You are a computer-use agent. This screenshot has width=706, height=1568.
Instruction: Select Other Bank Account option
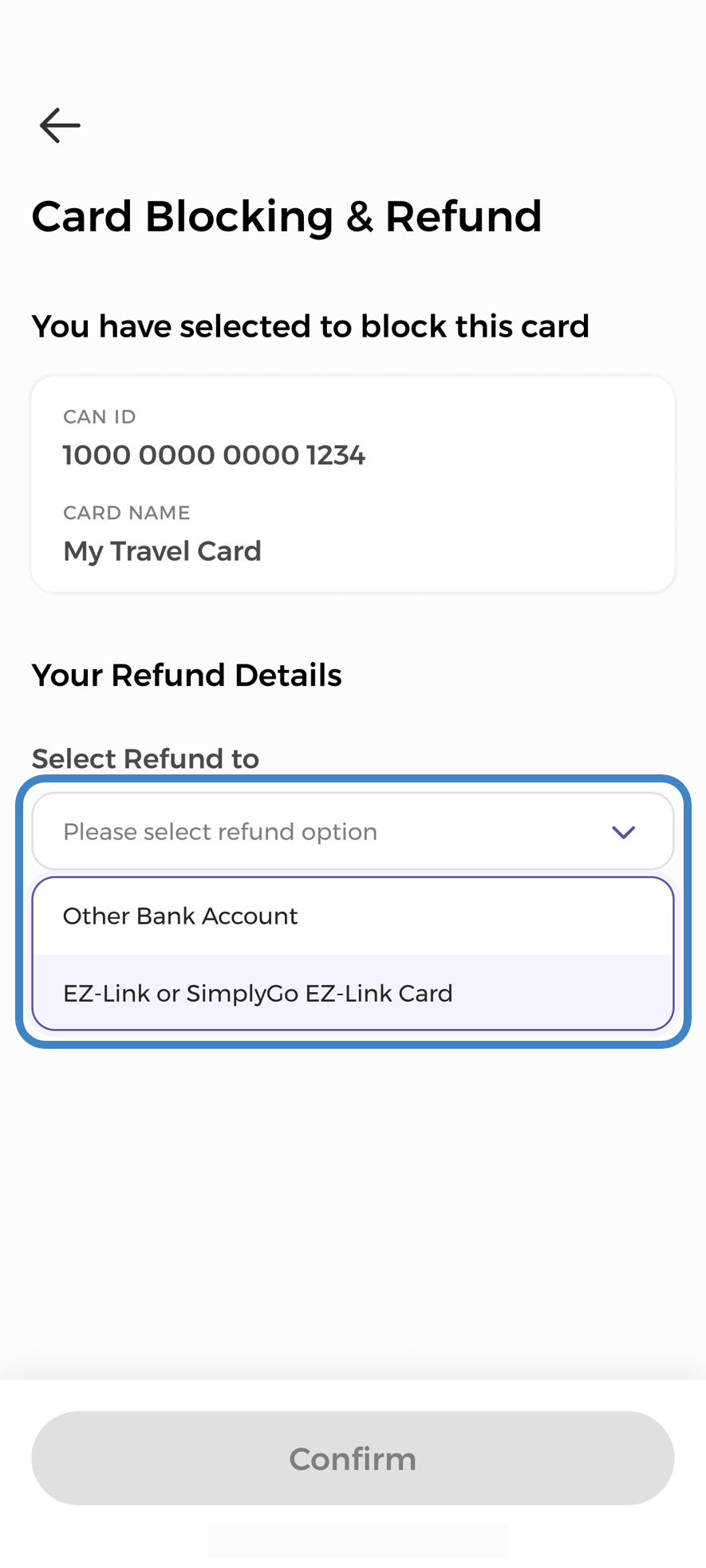[x=353, y=916]
